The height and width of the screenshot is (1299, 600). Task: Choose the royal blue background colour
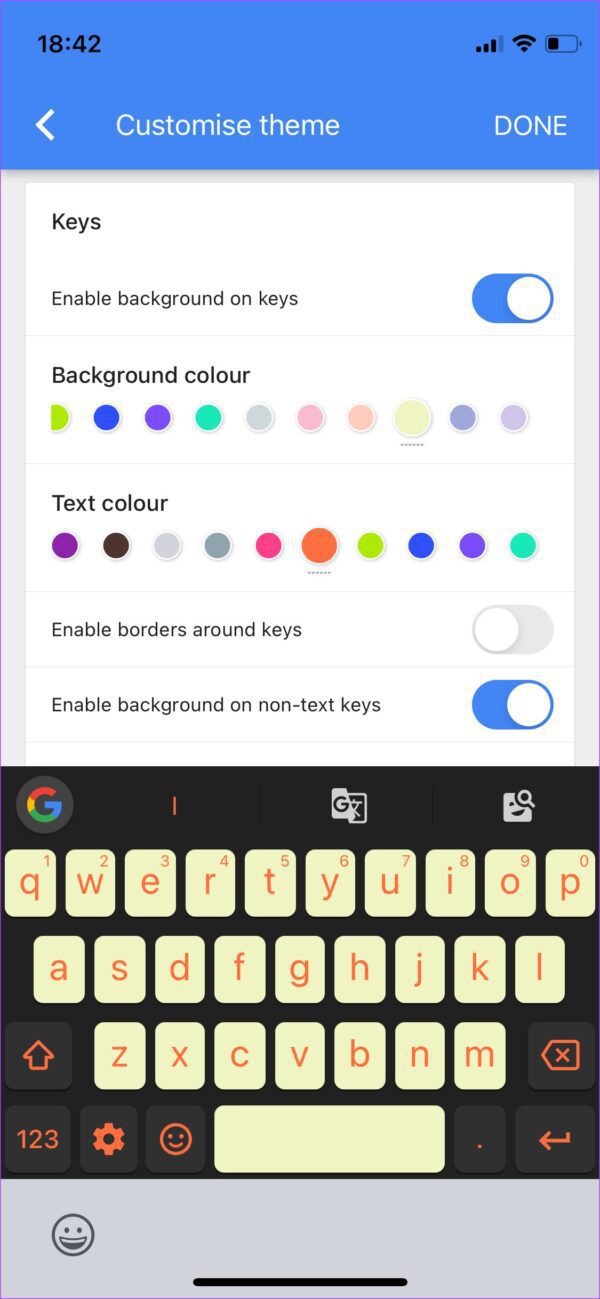pyautogui.click(x=107, y=418)
